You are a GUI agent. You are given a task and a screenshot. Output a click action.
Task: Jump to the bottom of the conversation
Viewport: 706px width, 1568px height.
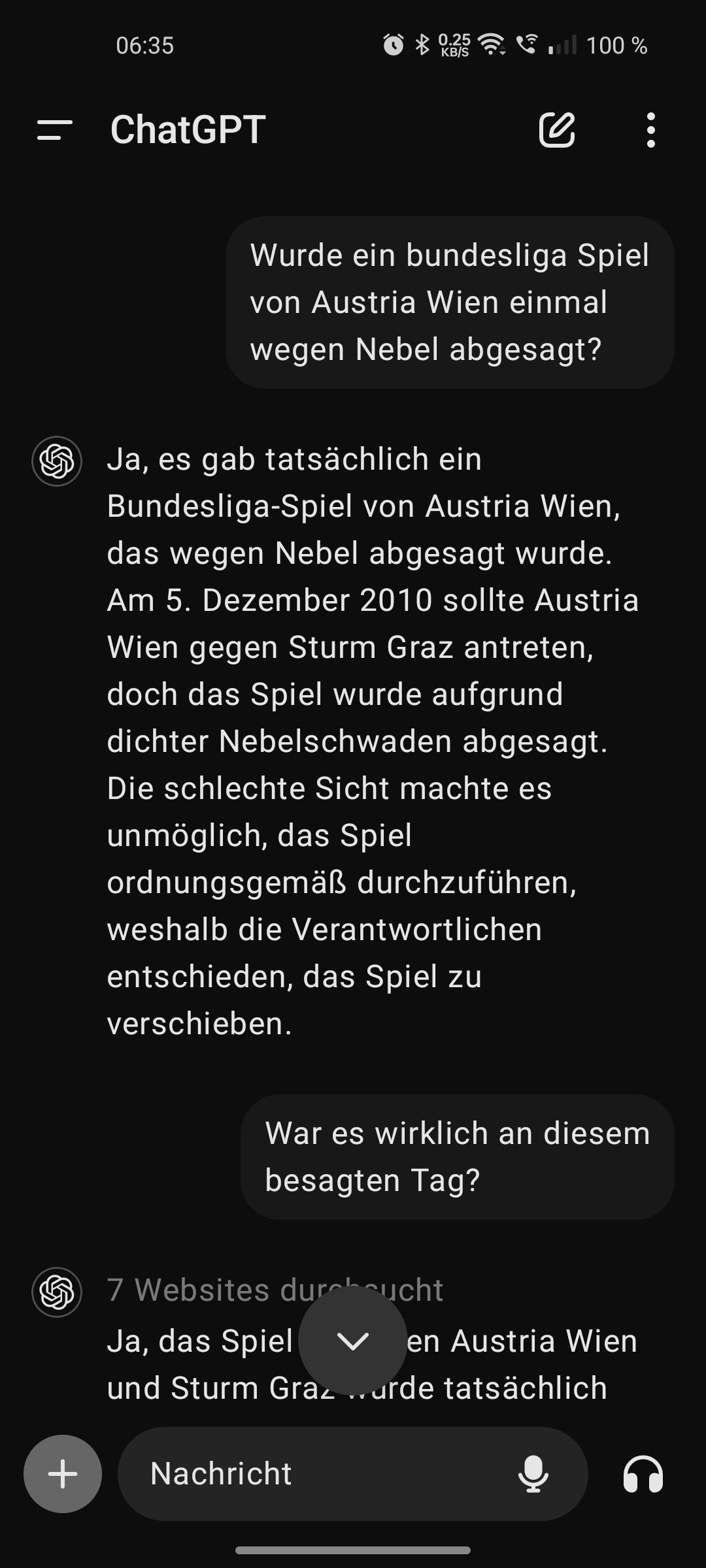pos(353,1341)
